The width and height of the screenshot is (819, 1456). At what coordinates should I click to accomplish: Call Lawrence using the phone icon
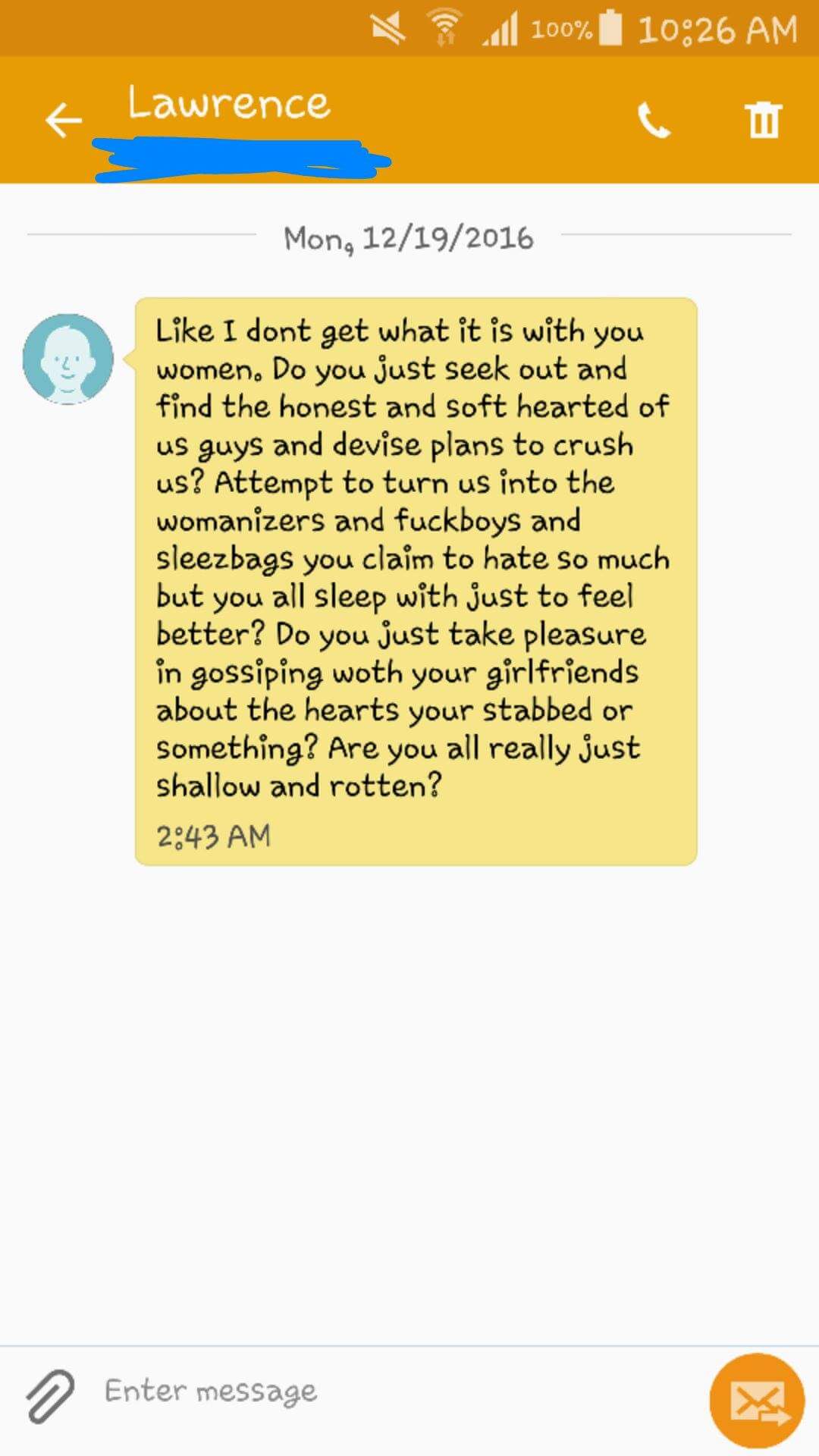(654, 120)
